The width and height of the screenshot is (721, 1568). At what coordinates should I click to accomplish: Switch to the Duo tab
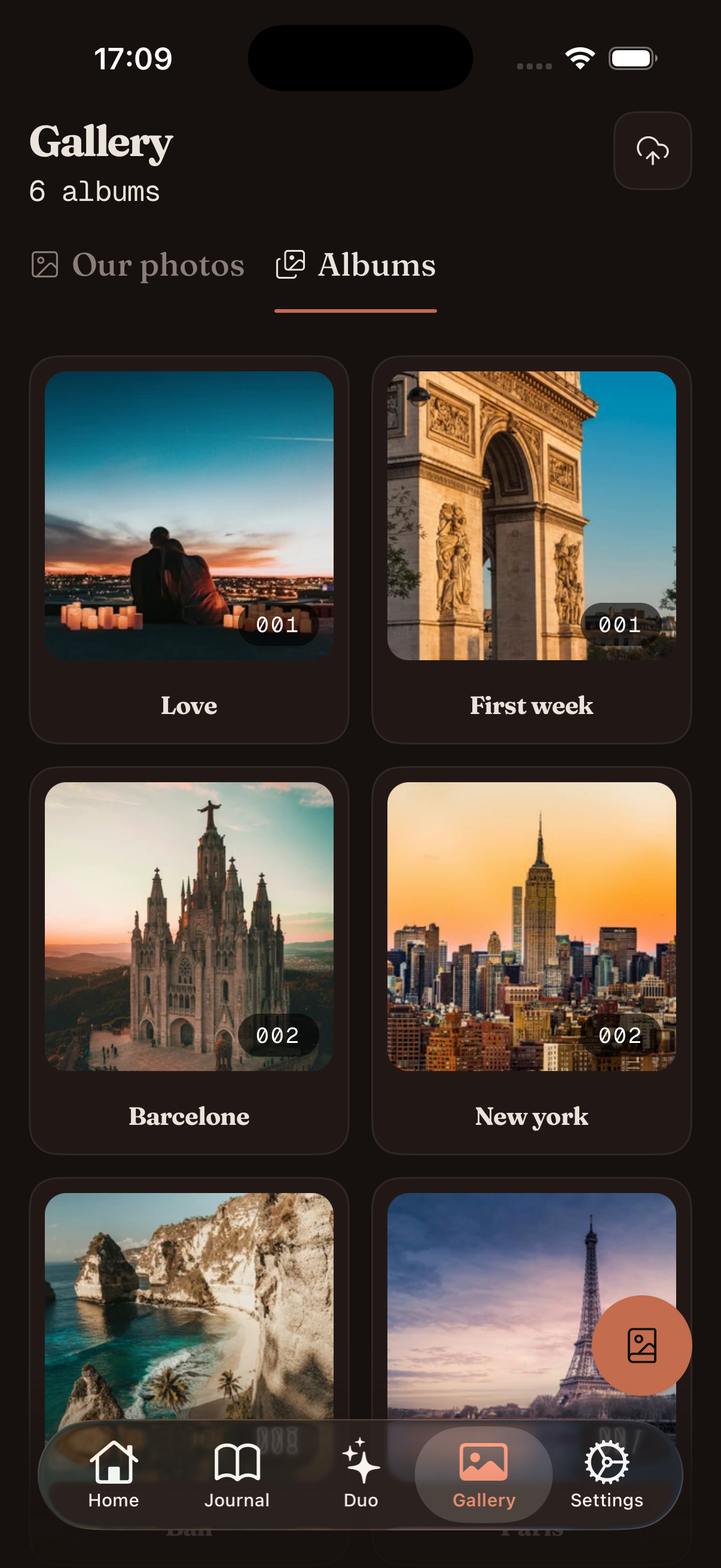361,1474
